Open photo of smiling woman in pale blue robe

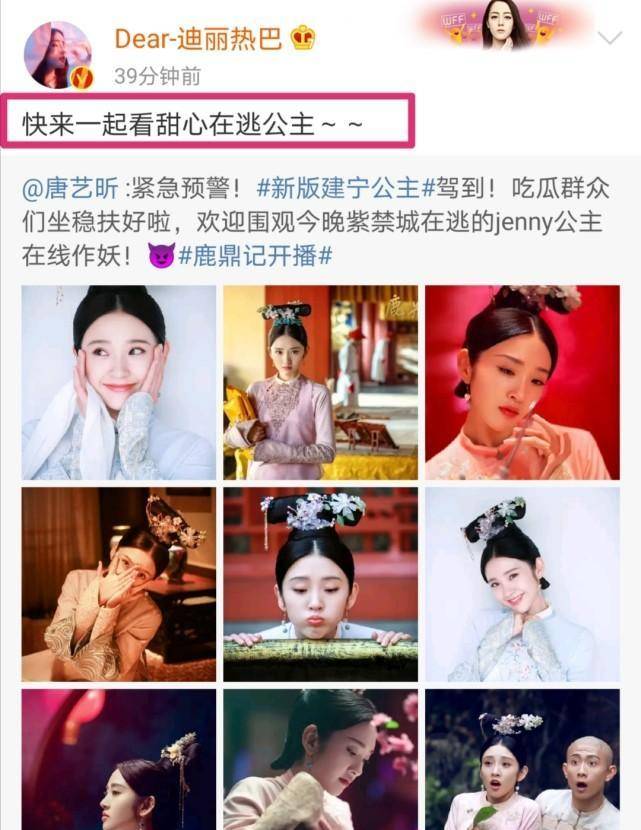pyautogui.click(x=522, y=584)
